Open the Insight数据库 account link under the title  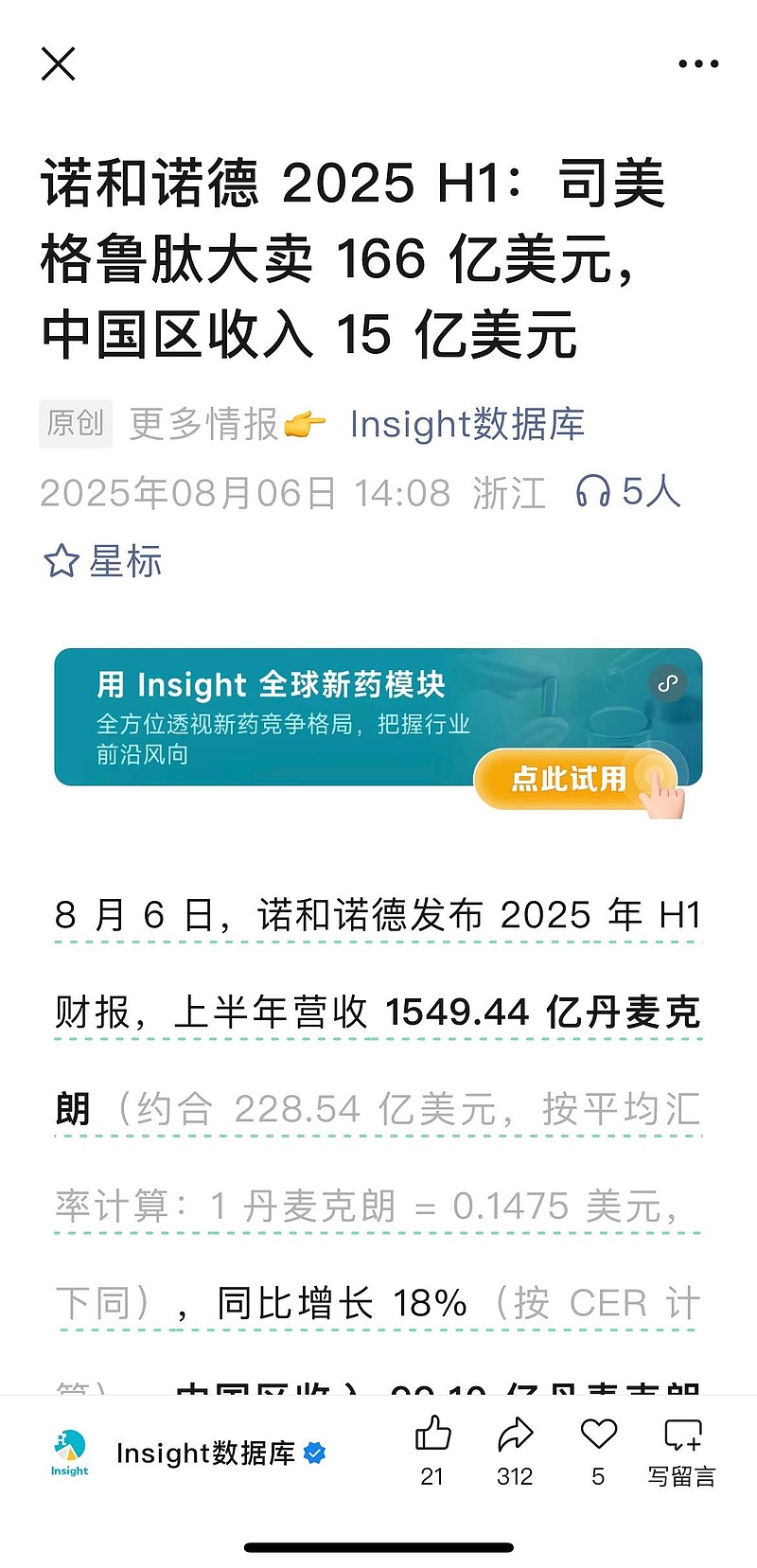[x=467, y=424]
